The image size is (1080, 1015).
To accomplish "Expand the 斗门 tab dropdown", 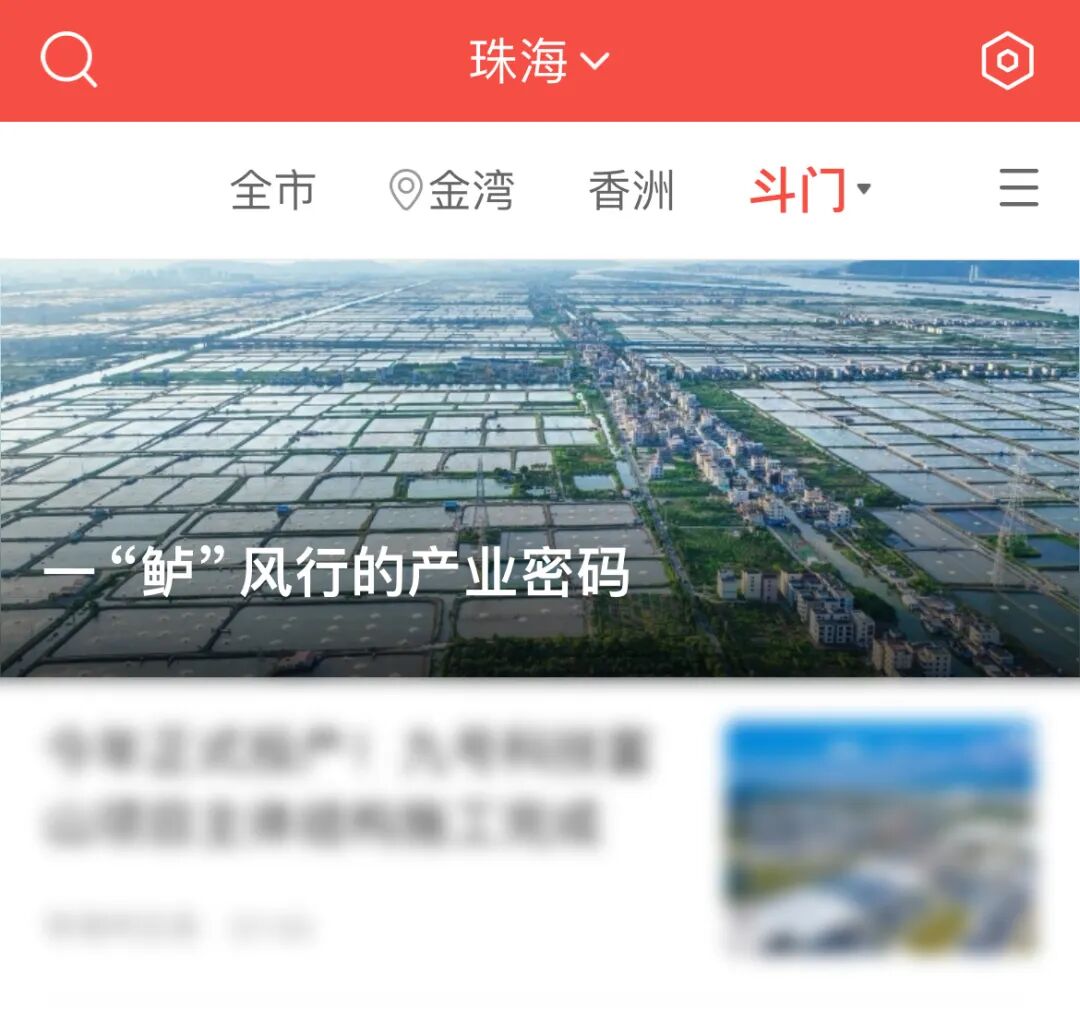I will click(810, 190).
